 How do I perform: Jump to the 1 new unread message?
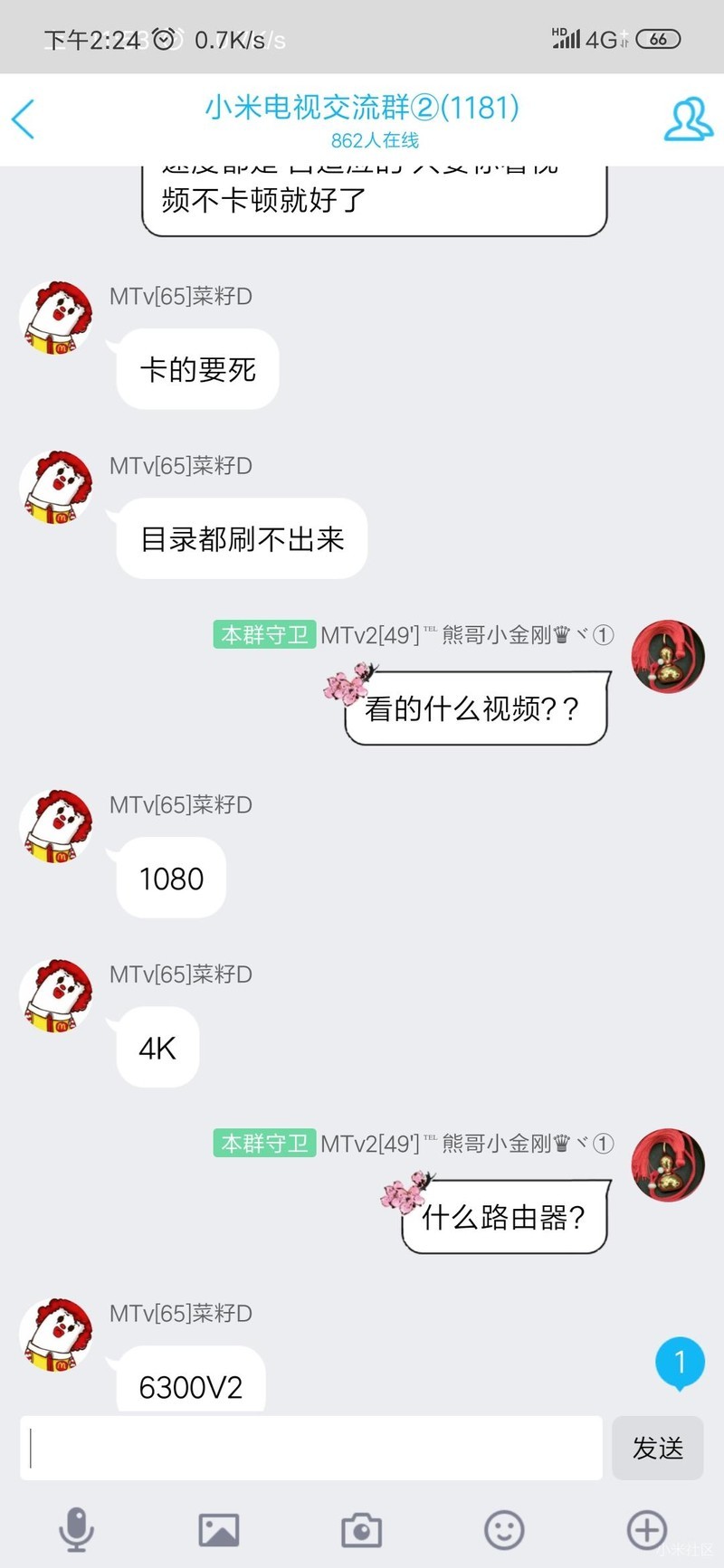click(680, 1362)
